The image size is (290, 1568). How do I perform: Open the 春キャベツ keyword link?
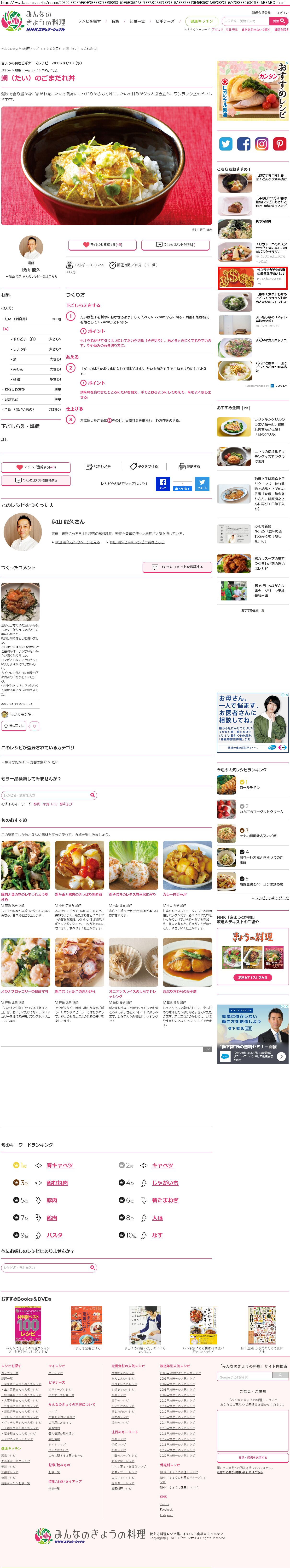(60, 1165)
